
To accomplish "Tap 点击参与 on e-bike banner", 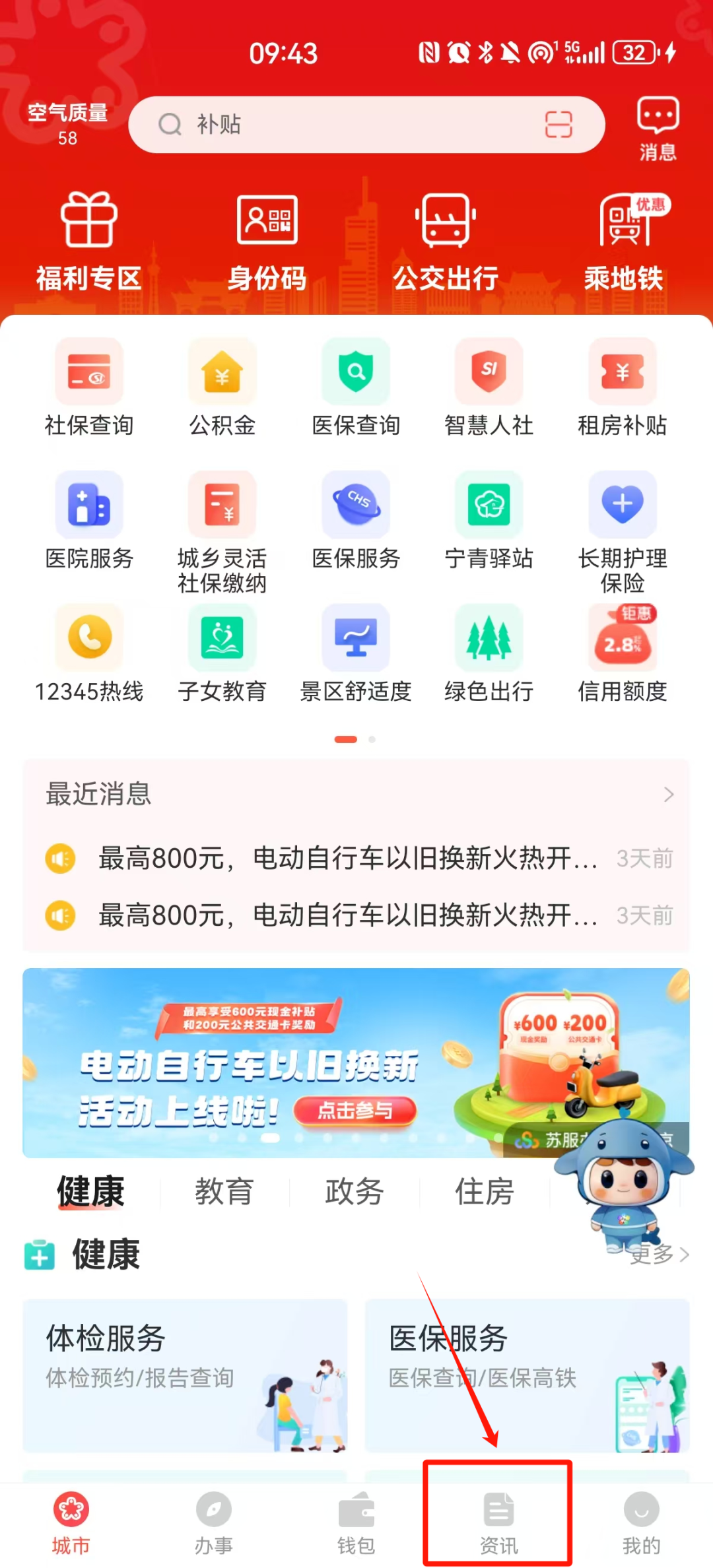I will pyautogui.click(x=355, y=1111).
